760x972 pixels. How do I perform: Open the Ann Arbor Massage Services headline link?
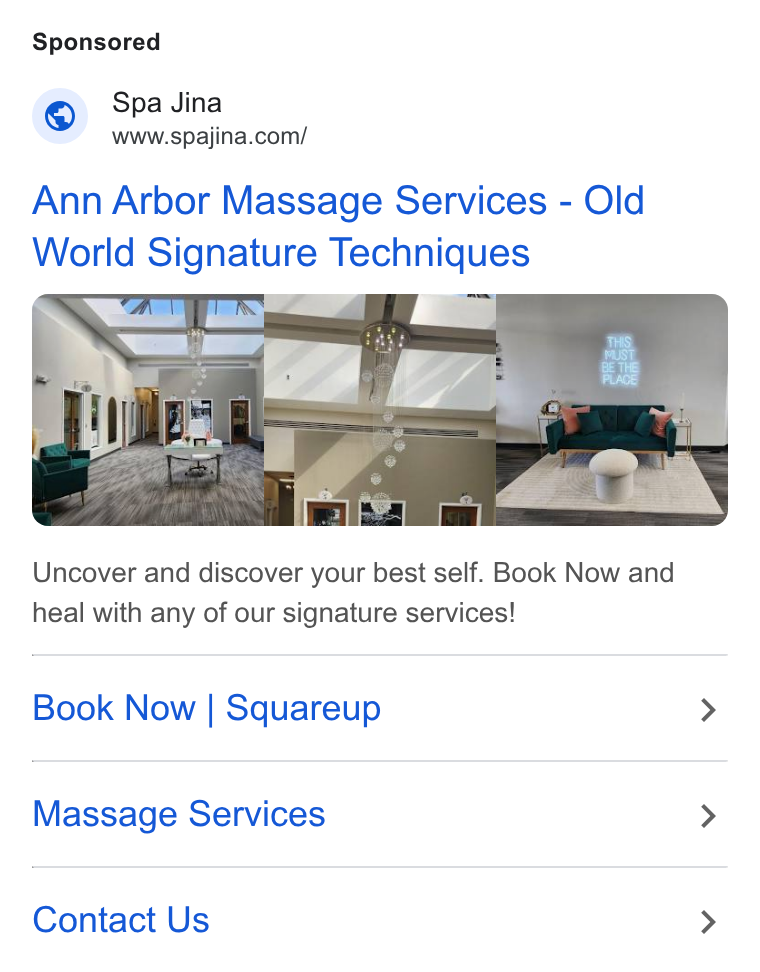point(338,226)
